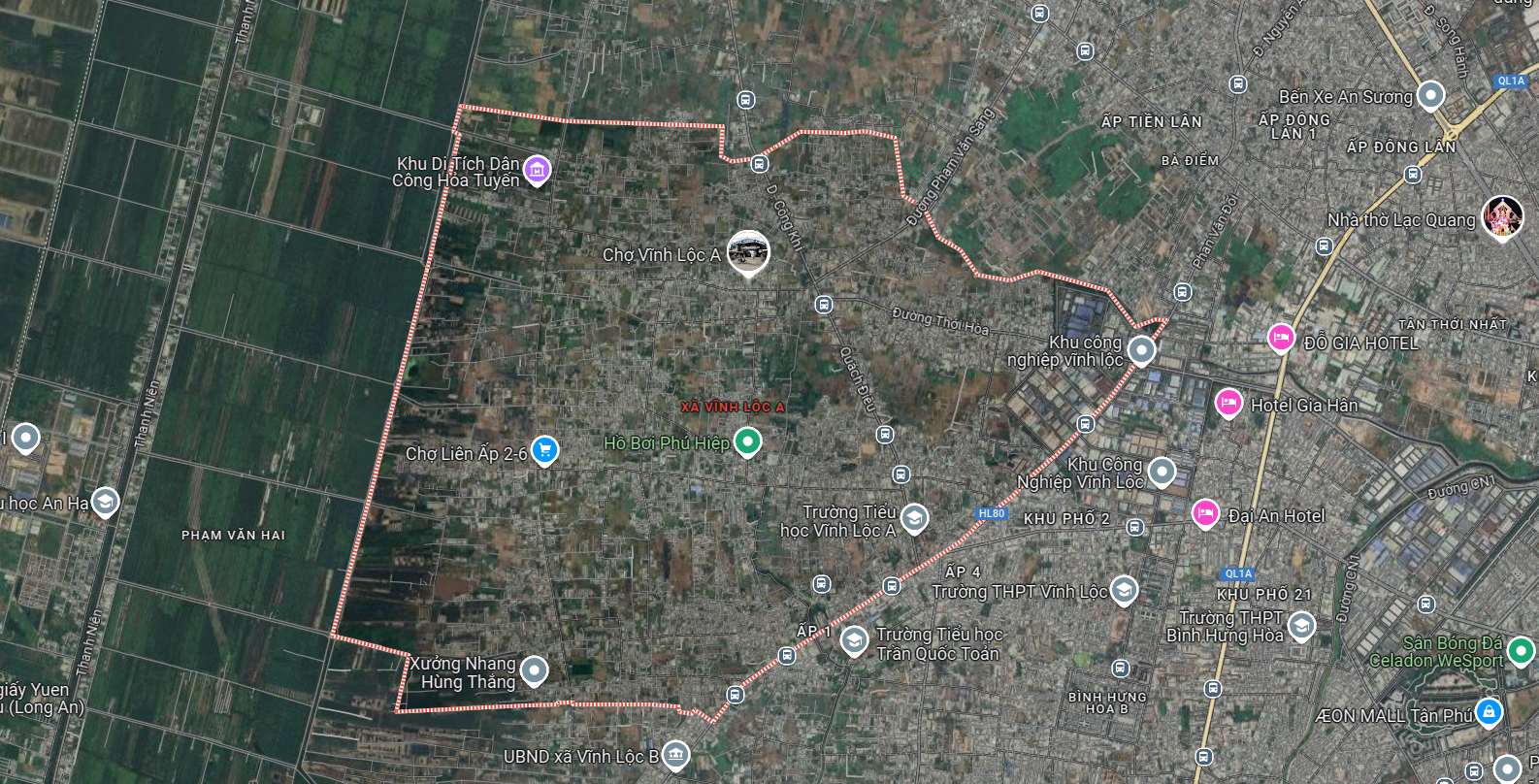The width and height of the screenshot is (1539, 784).
Task: Tap the Khu công nghiệp vĩnh lộc pin
Action: 1141,349
